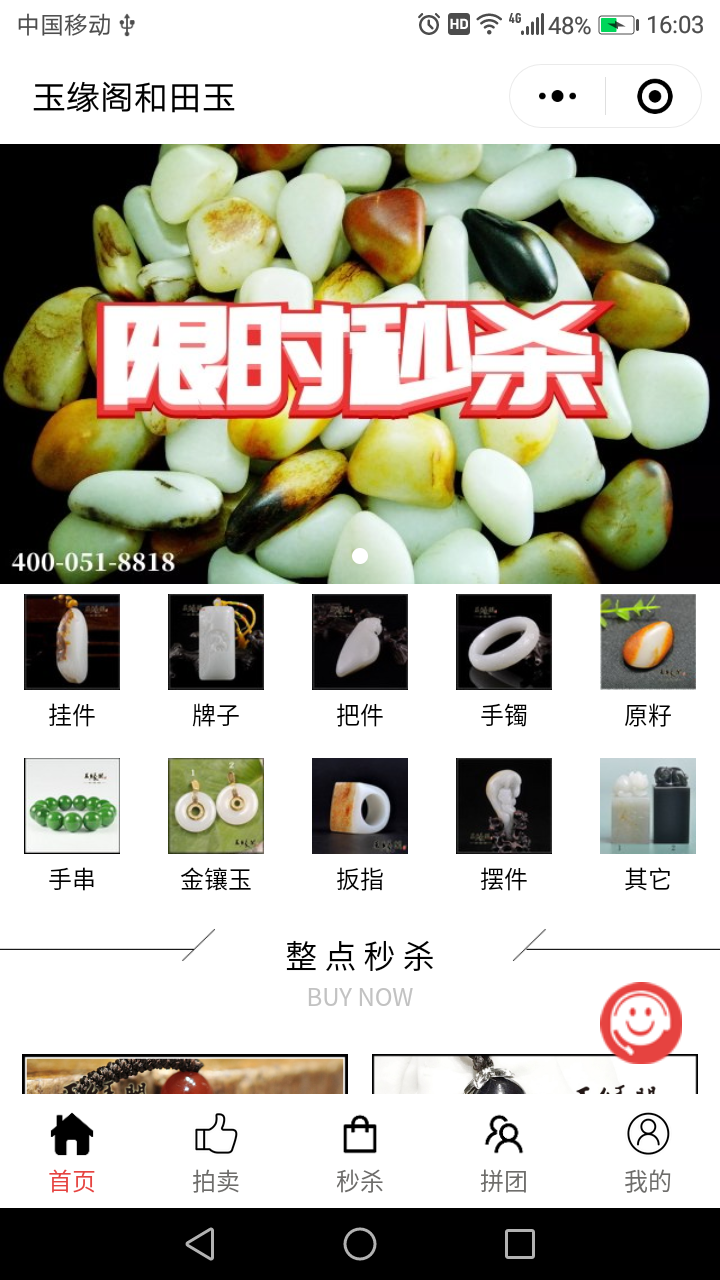
Task: Open the mini program more options menu
Action: tap(557, 97)
